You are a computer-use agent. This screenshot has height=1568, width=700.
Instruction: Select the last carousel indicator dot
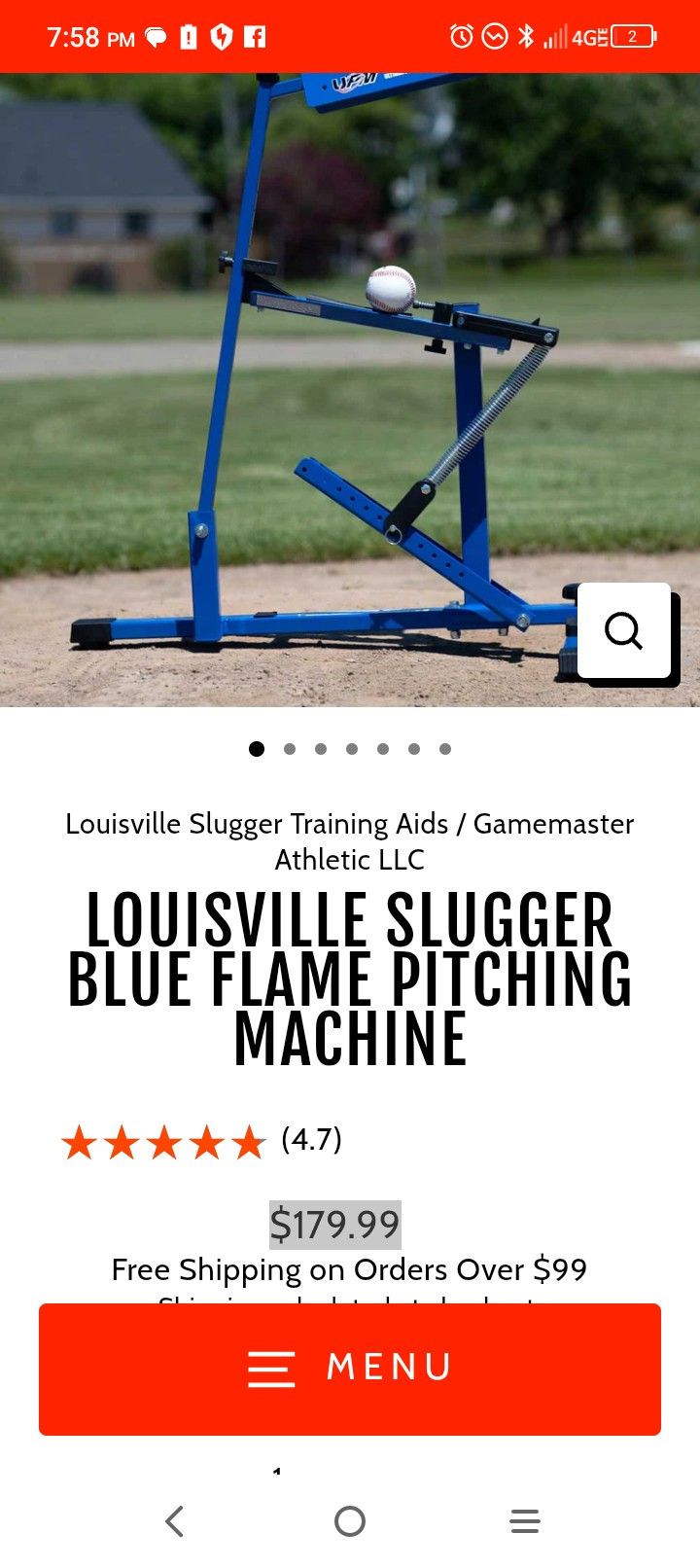tap(445, 749)
